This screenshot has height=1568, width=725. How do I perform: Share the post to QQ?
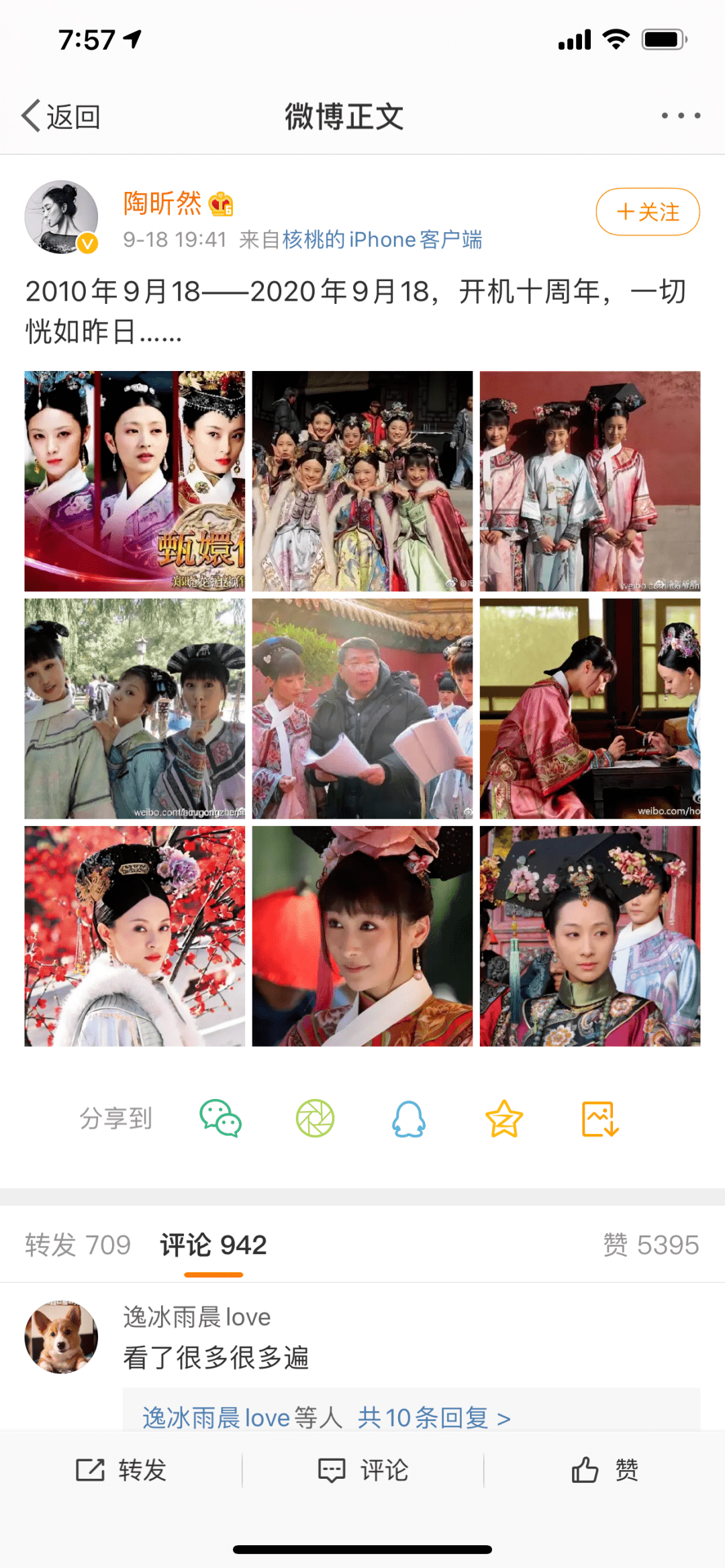tap(409, 1118)
